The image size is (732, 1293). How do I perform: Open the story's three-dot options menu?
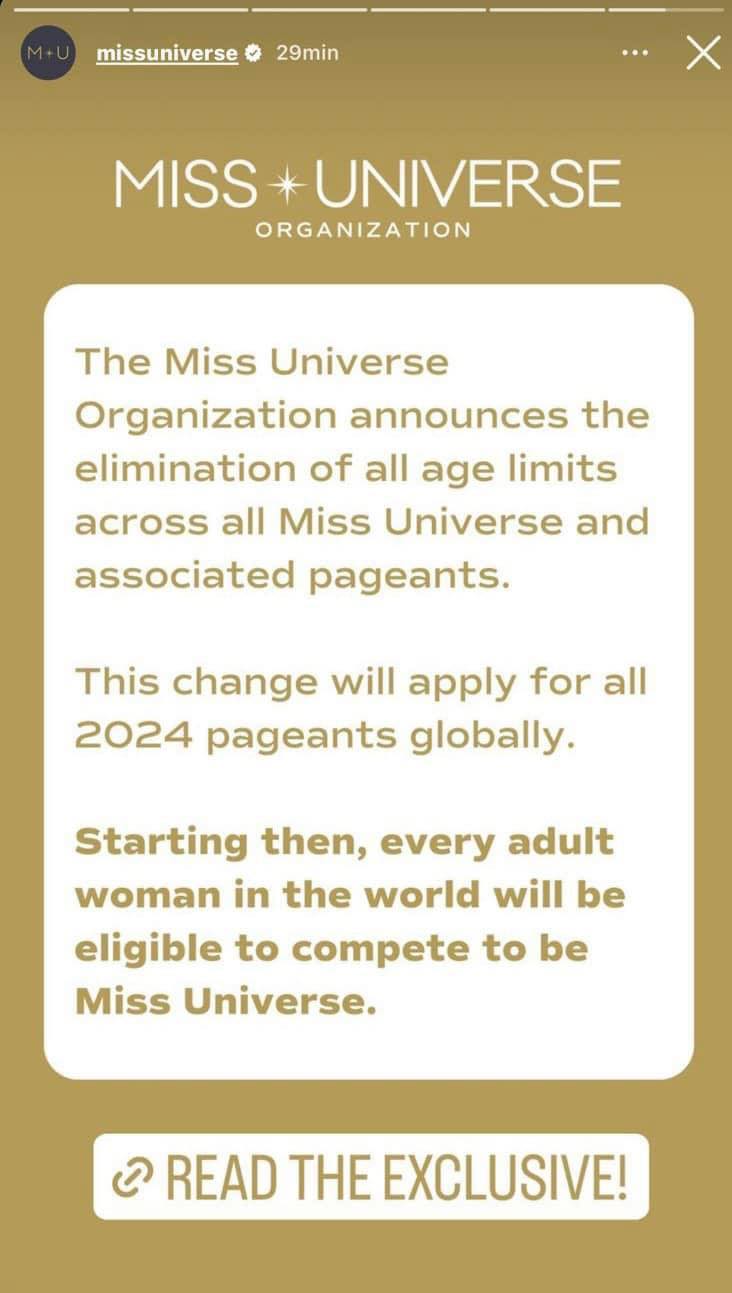tap(635, 53)
